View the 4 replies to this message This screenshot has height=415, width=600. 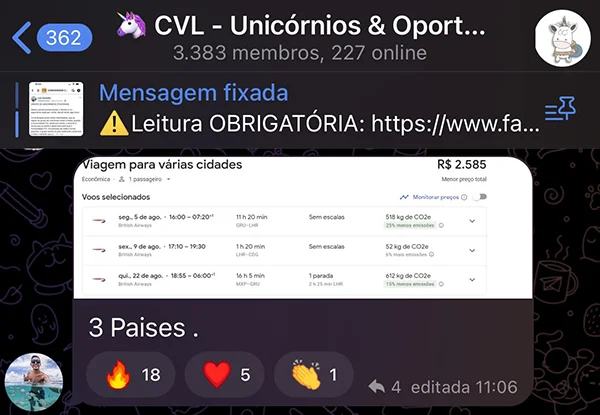384,386
